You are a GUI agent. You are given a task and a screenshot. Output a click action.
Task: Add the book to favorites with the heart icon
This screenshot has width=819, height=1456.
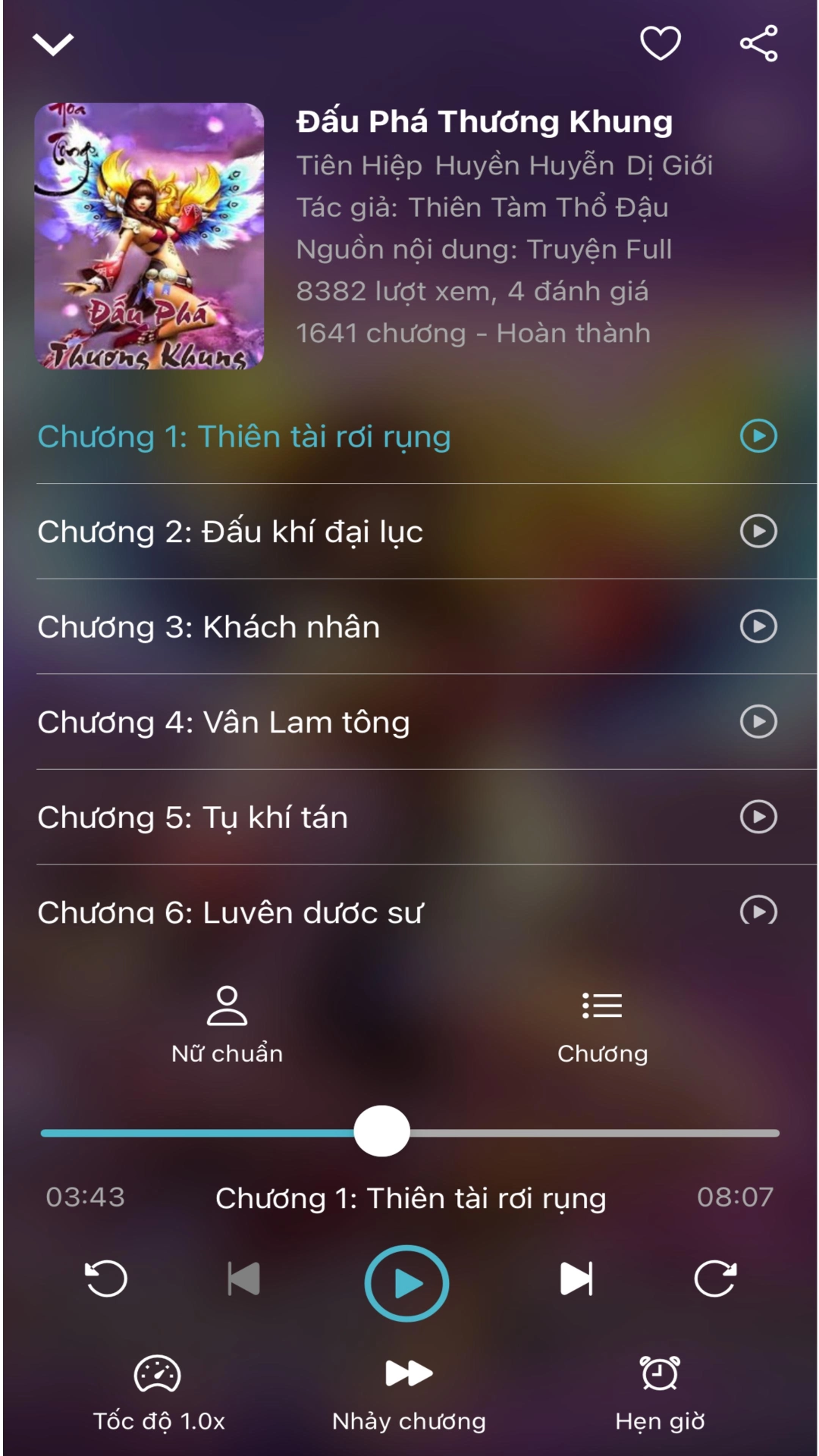tap(661, 42)
